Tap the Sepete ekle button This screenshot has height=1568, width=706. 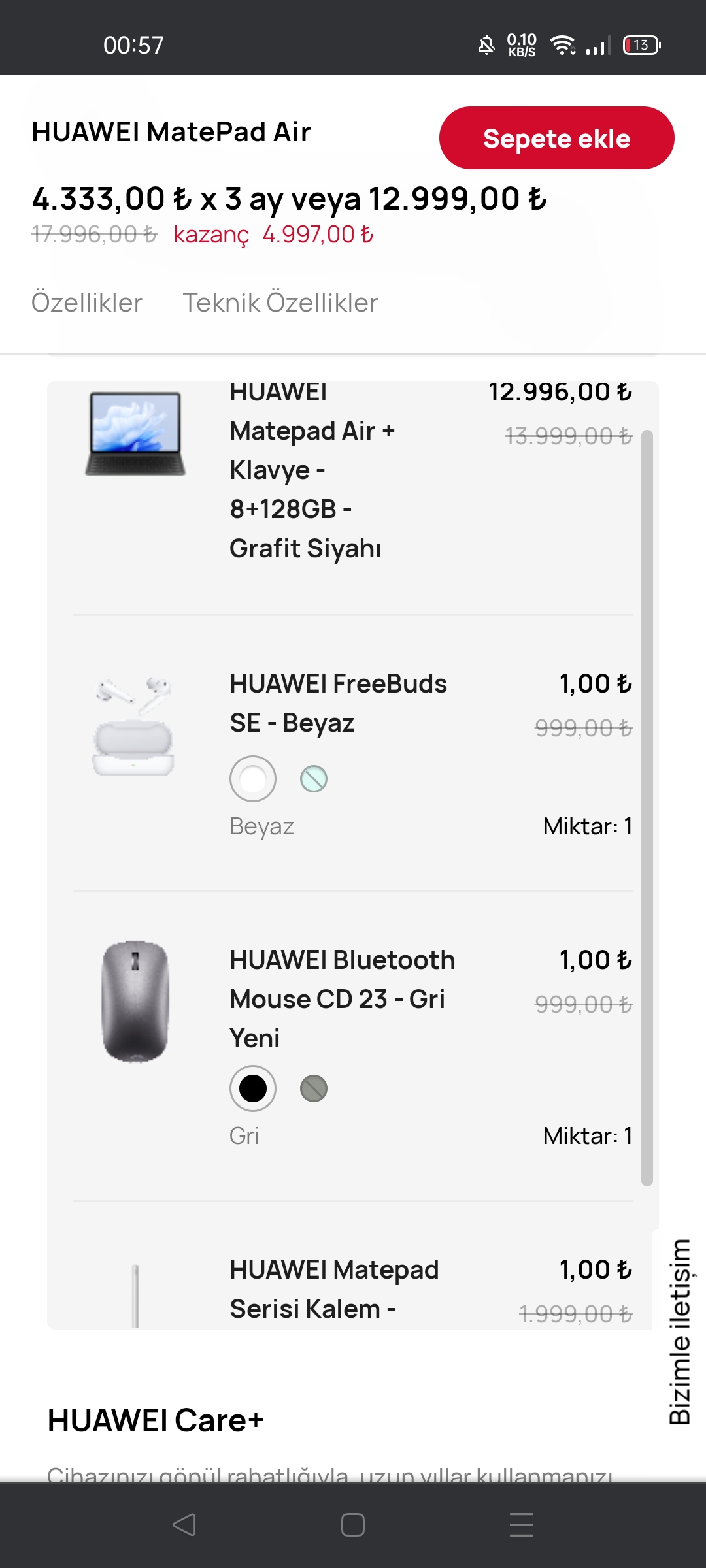tap(556, 139)
